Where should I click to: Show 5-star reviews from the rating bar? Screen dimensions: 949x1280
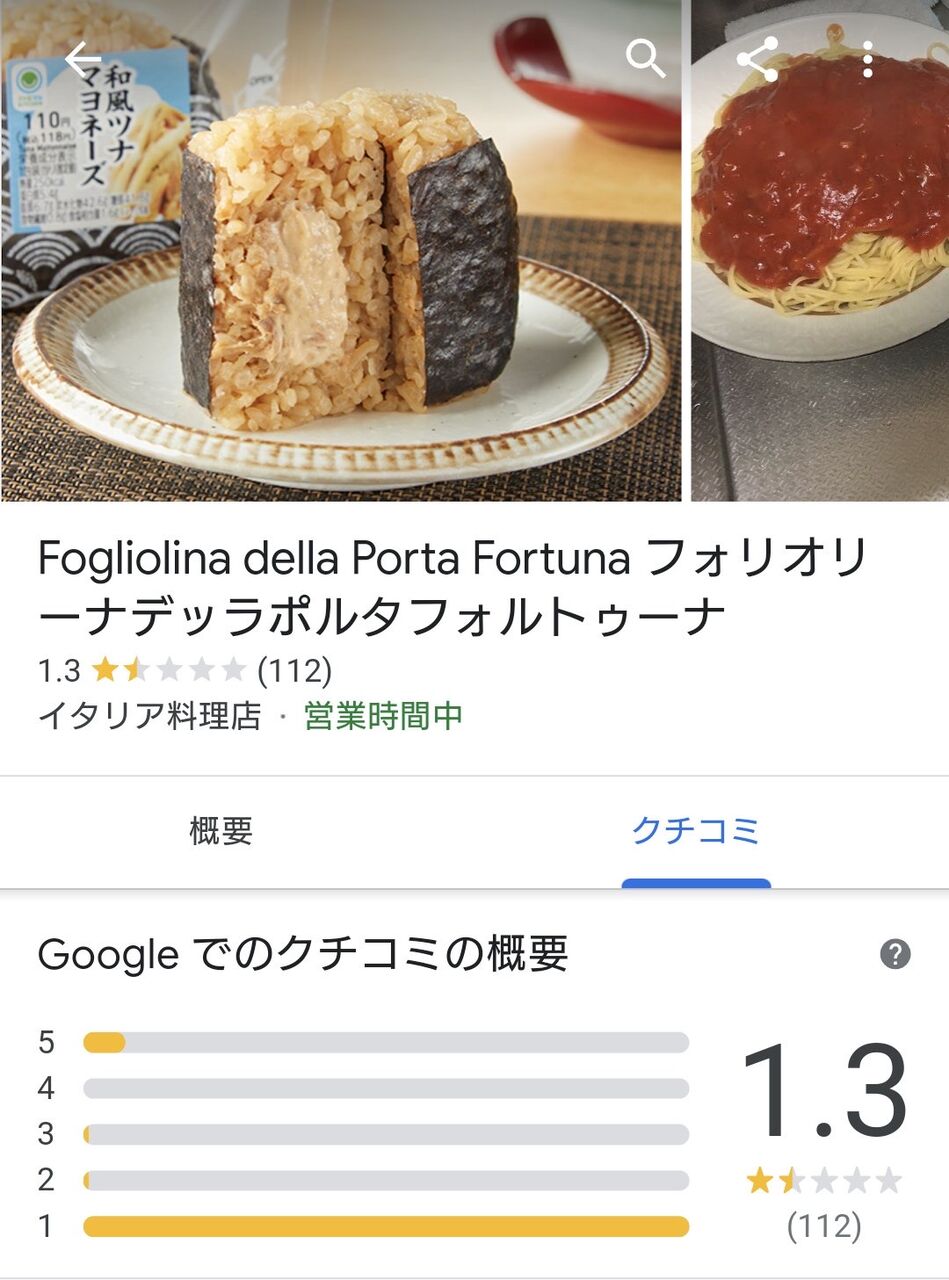point(386,1043)
